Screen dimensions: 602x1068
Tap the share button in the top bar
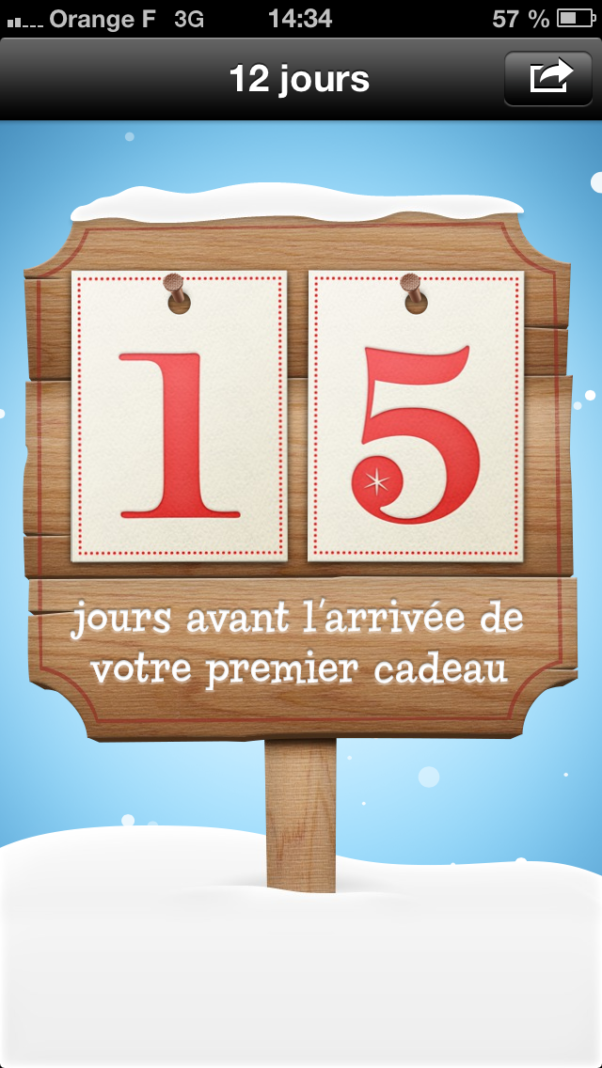pyautogui.click(x=548, y=78)
